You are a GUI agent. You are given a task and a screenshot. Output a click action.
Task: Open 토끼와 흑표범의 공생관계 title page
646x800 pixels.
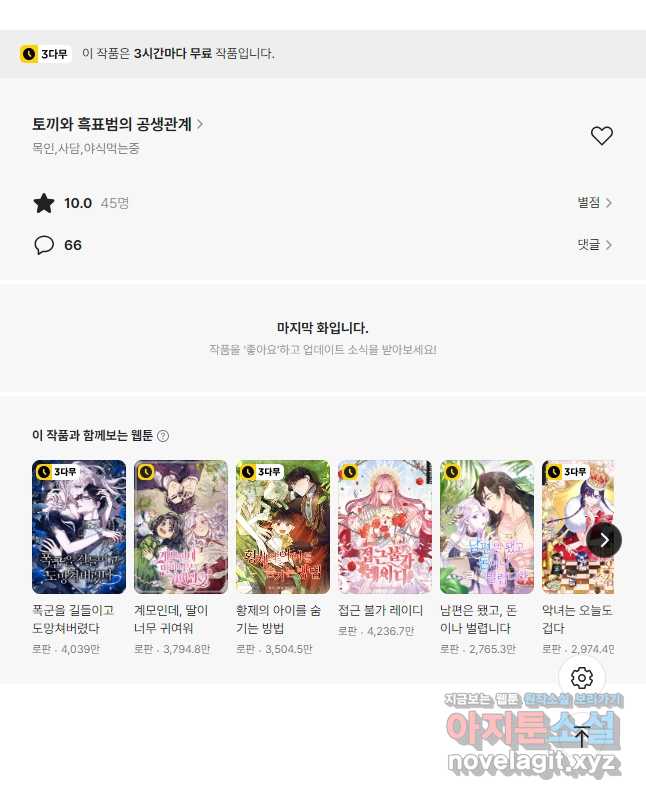coord(117,125)
